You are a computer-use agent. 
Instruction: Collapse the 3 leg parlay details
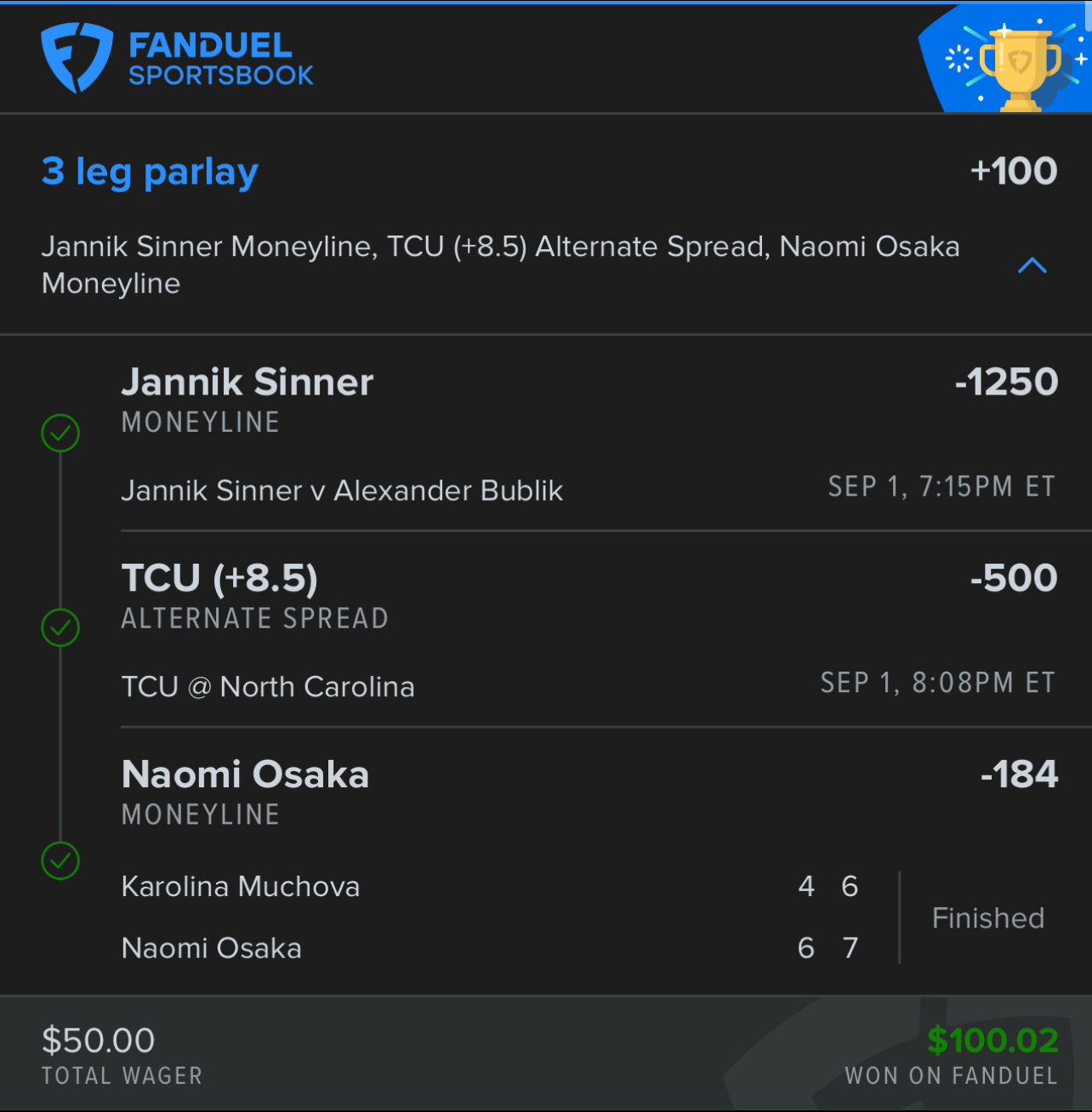[x=1032, y=266]
